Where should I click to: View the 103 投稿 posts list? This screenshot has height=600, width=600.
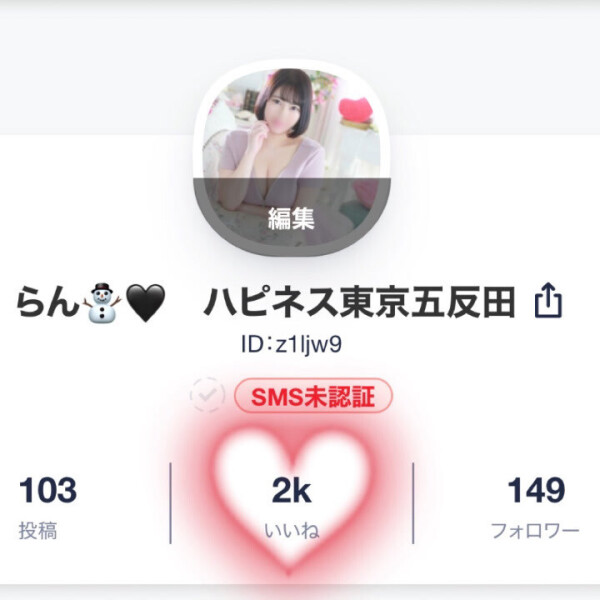[47, 507]
